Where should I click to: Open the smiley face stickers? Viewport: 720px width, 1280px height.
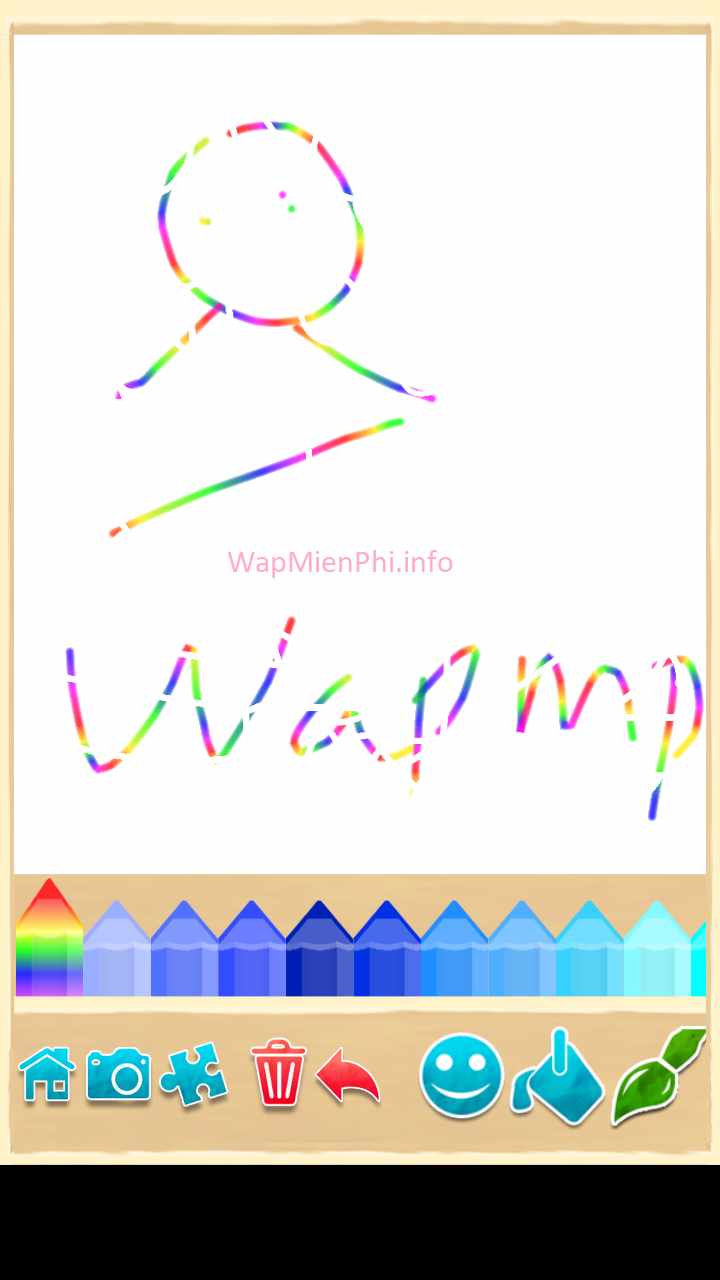click(x=461, y=1076)
